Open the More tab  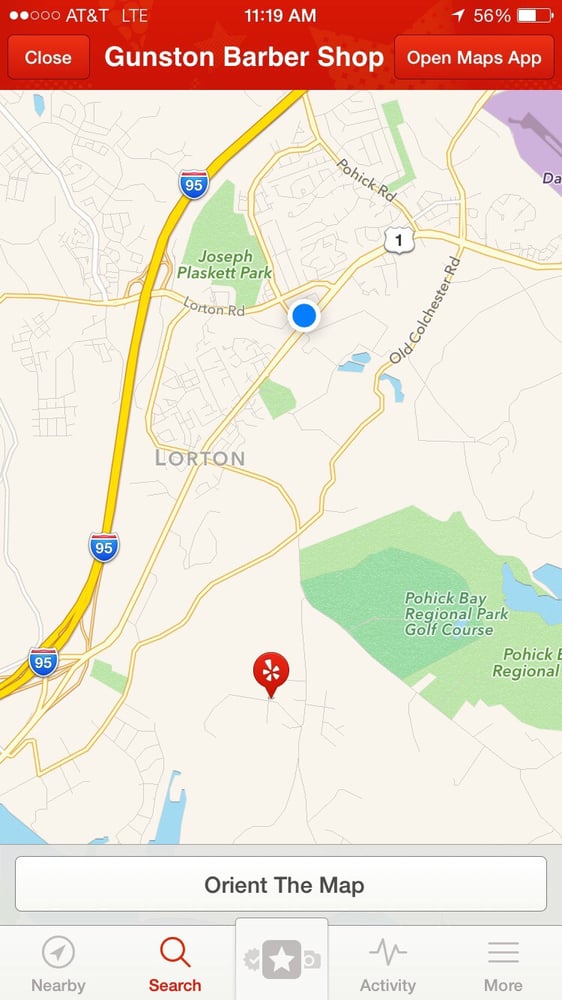point(503,964)
